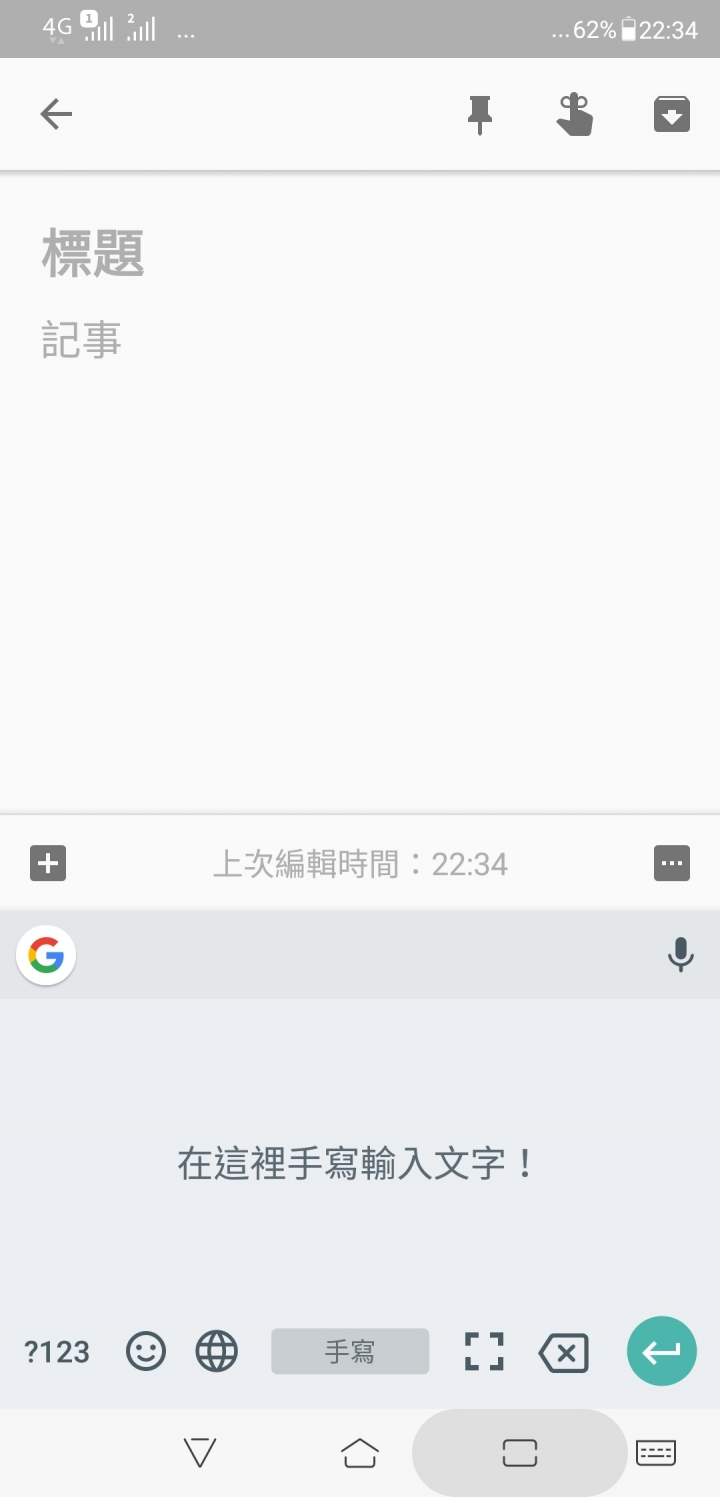Focus the 標題 title field
Image resolution: width=720 pixels, height=1497 pixels.
pyautogui.click(x=93, y=253)
